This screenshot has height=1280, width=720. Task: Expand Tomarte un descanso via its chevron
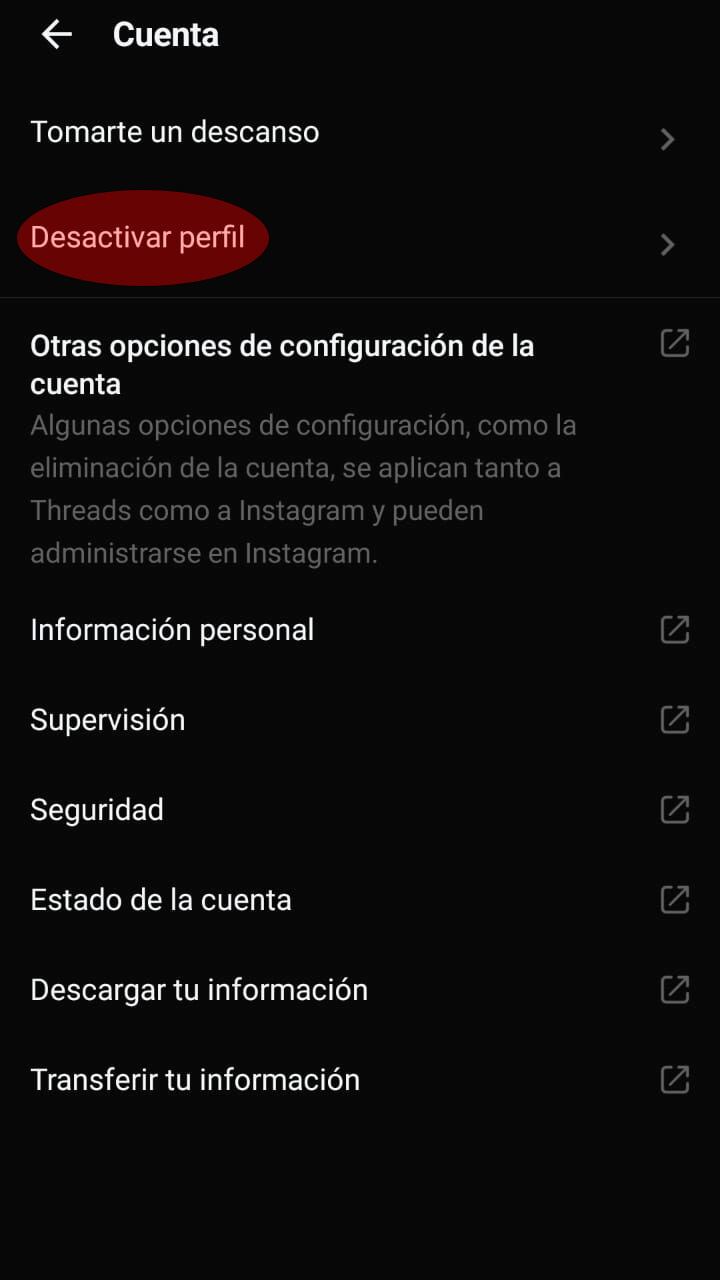click(x=667, y=140)
